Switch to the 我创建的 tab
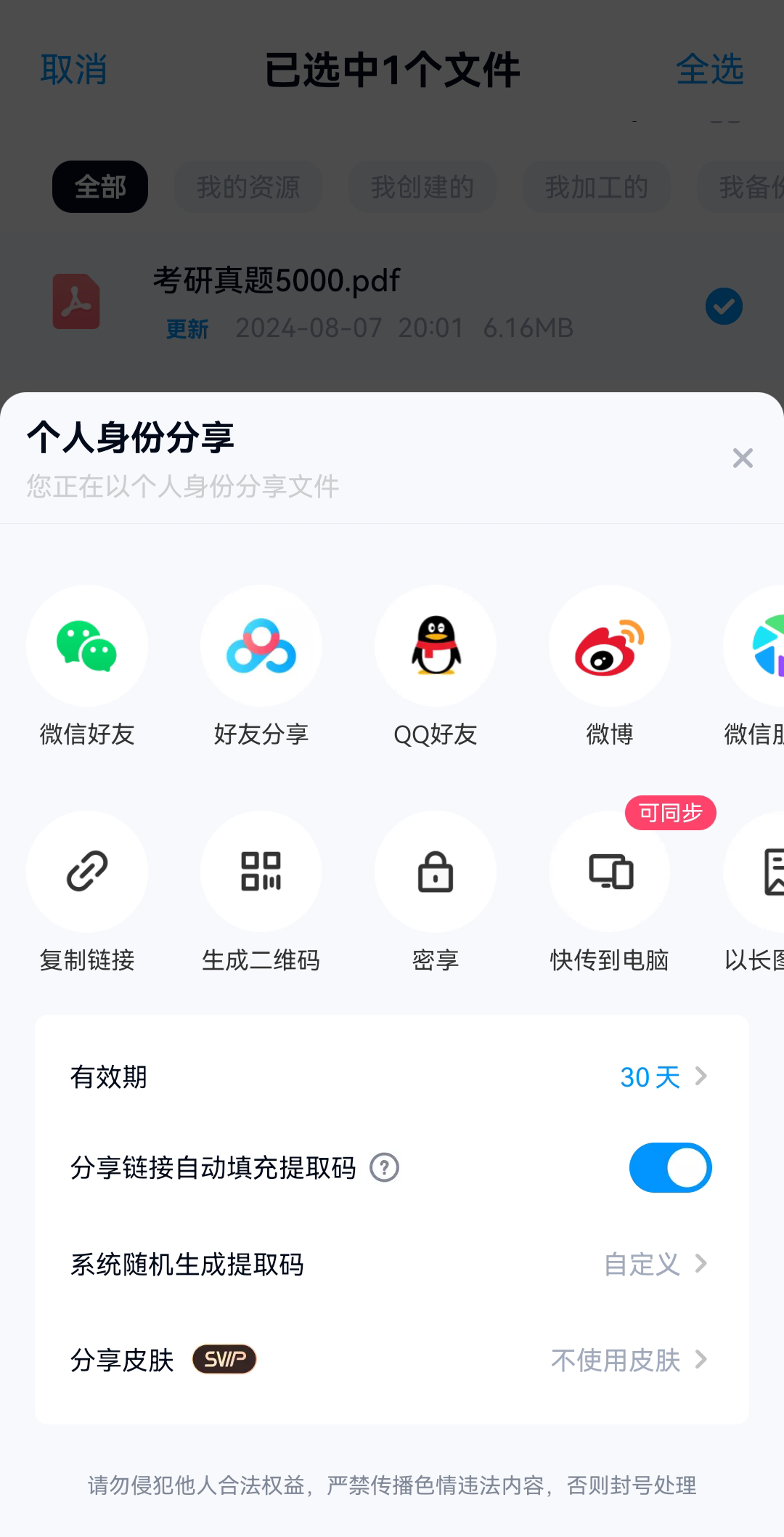784x1537 pixels. pyautogui.click(x=422, y=187)
